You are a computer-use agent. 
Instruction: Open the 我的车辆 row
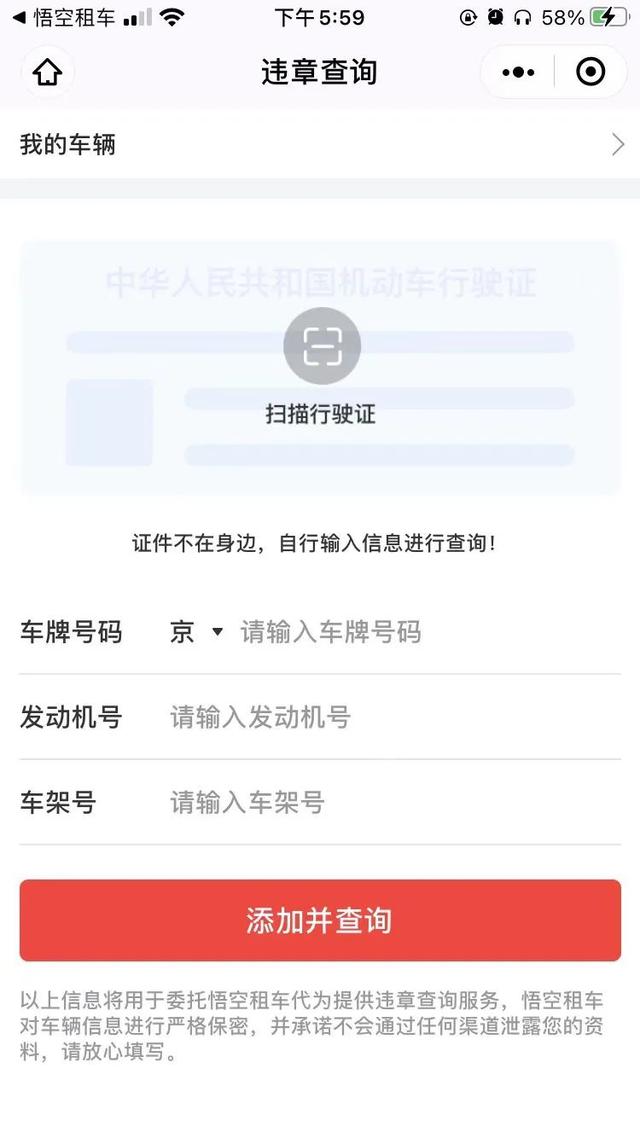[320, 144]
